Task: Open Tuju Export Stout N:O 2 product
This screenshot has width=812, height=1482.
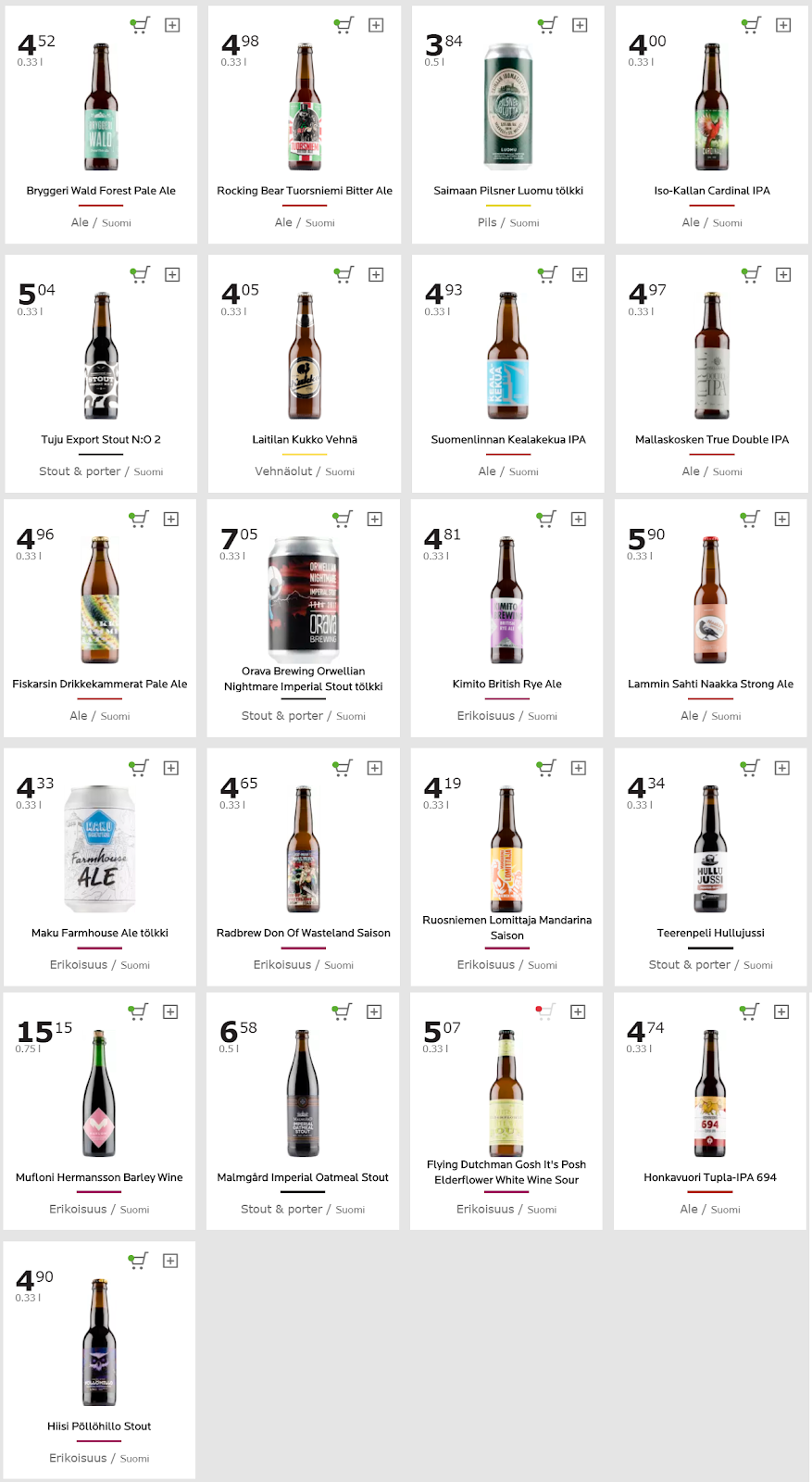Action: click(x=101, y=440)
